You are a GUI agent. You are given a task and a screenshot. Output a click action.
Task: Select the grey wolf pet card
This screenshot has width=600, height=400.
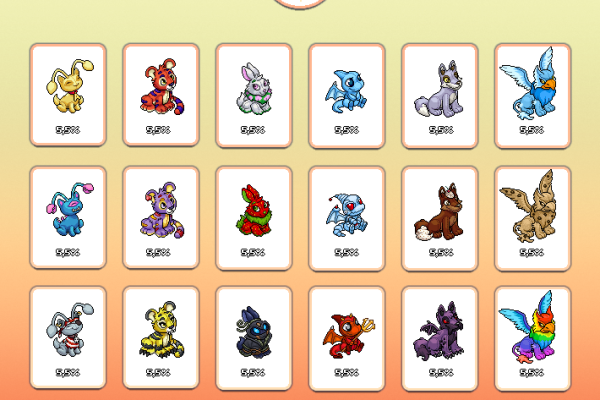[x=440, y=95]
